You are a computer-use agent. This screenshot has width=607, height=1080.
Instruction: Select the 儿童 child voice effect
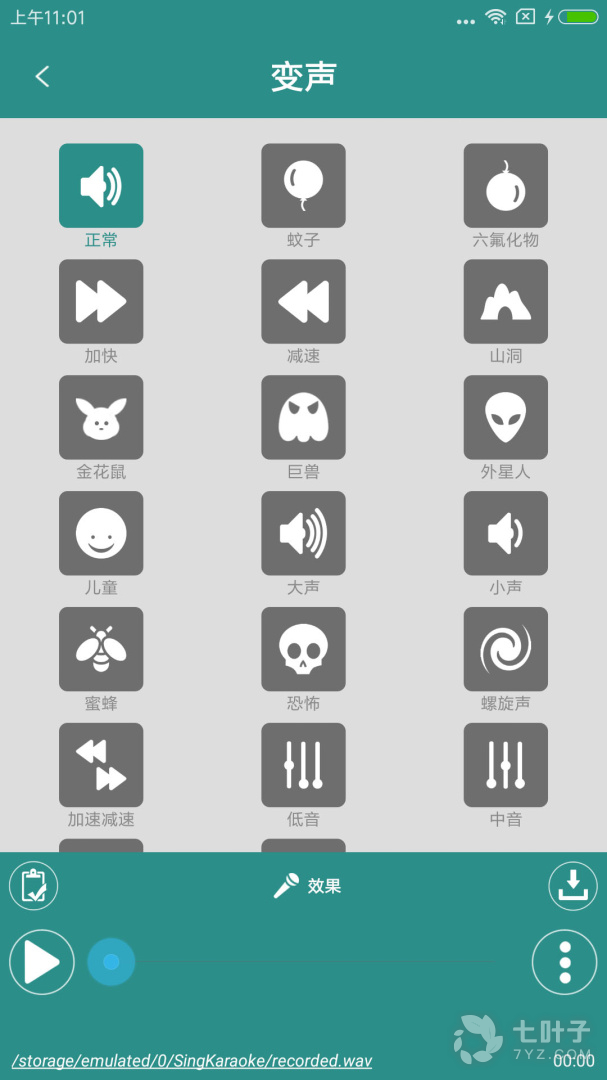(x=101, y=533)
